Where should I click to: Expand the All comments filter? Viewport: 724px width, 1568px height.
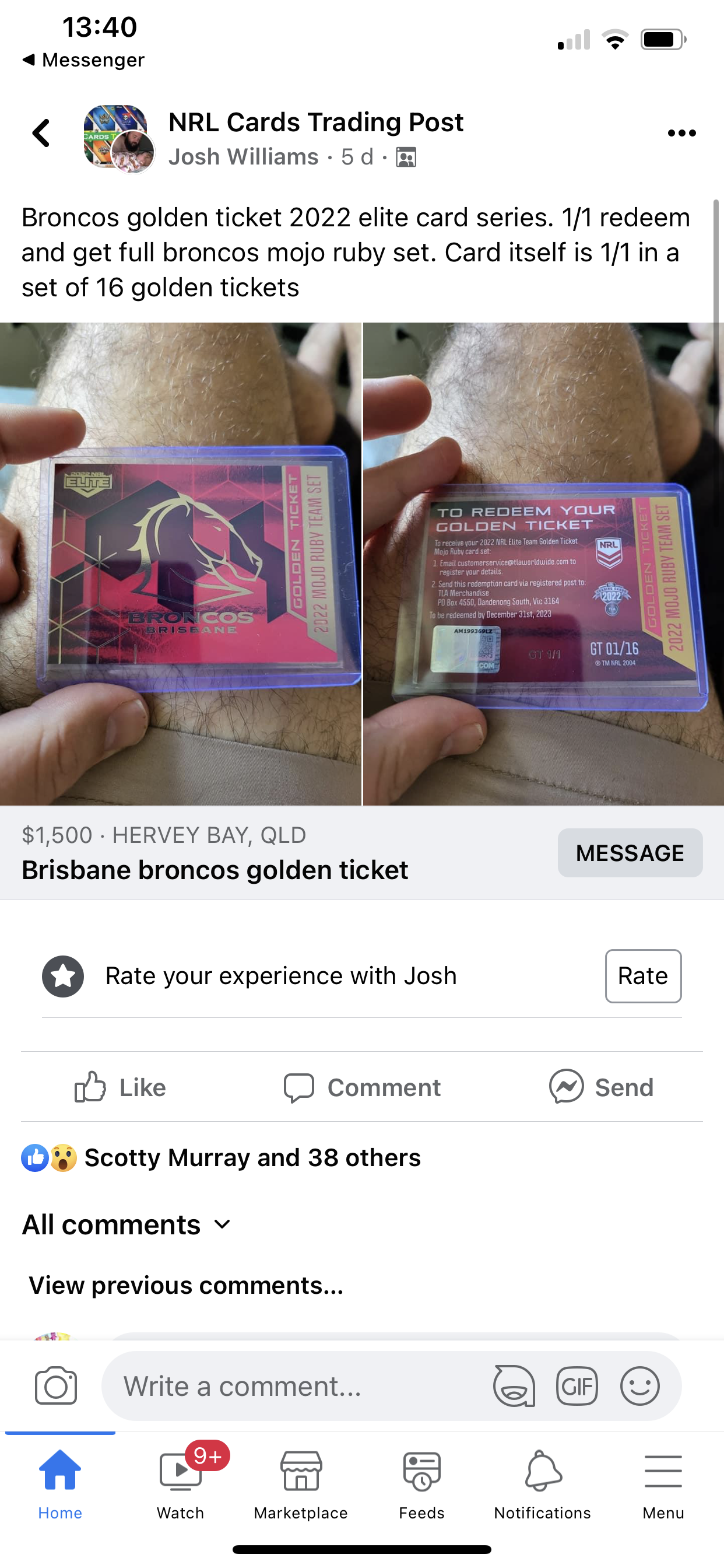point(126,1224)
